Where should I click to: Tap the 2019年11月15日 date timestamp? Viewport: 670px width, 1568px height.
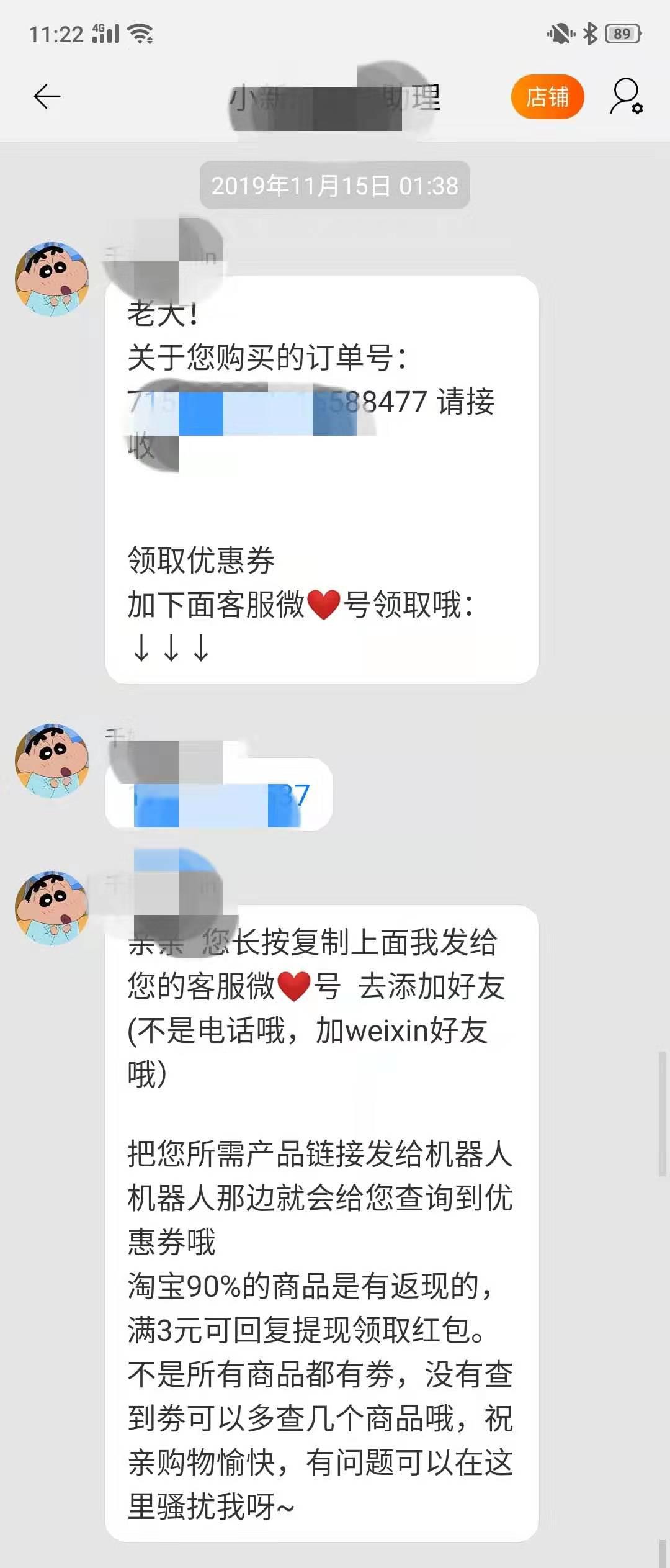335,184
